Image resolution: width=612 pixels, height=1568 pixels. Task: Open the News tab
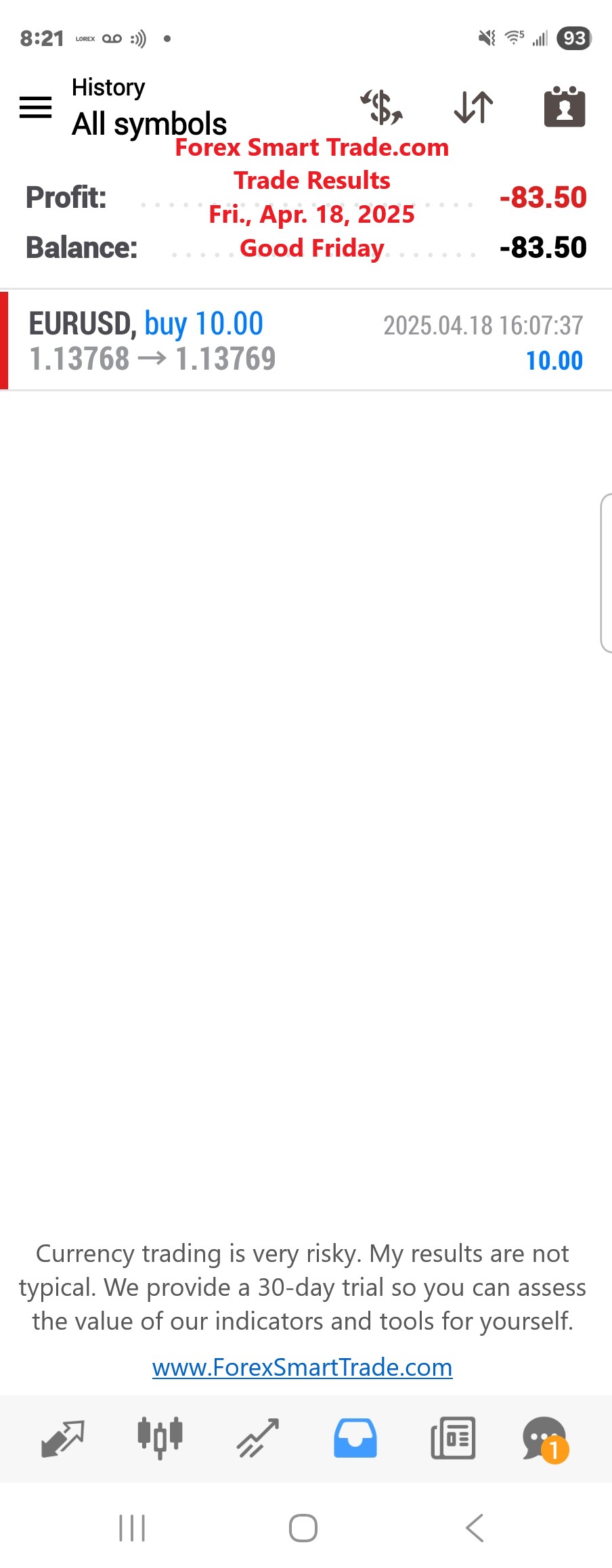[453, 1438]
